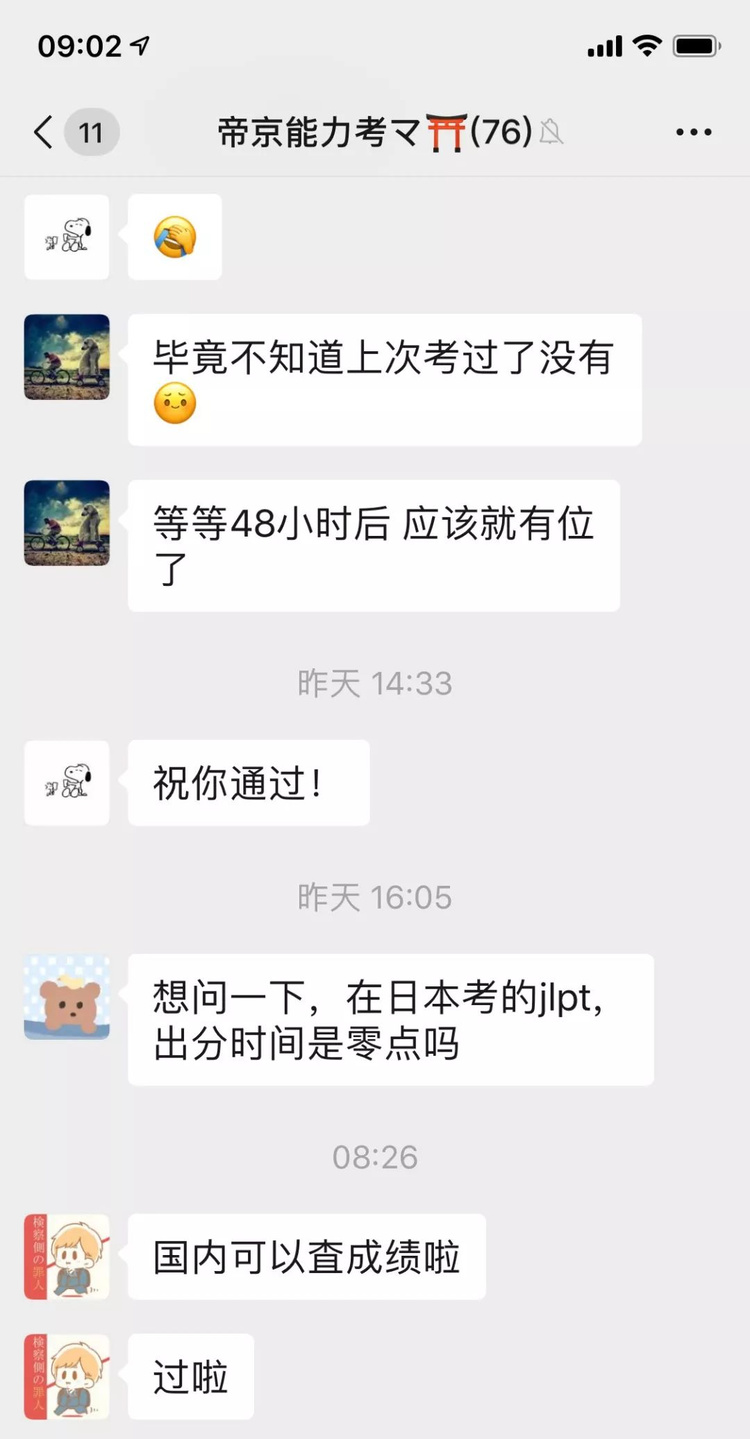
Task: Open Snoopy avatar beside the laughing emoji message
Action: [x=67, y=237]
